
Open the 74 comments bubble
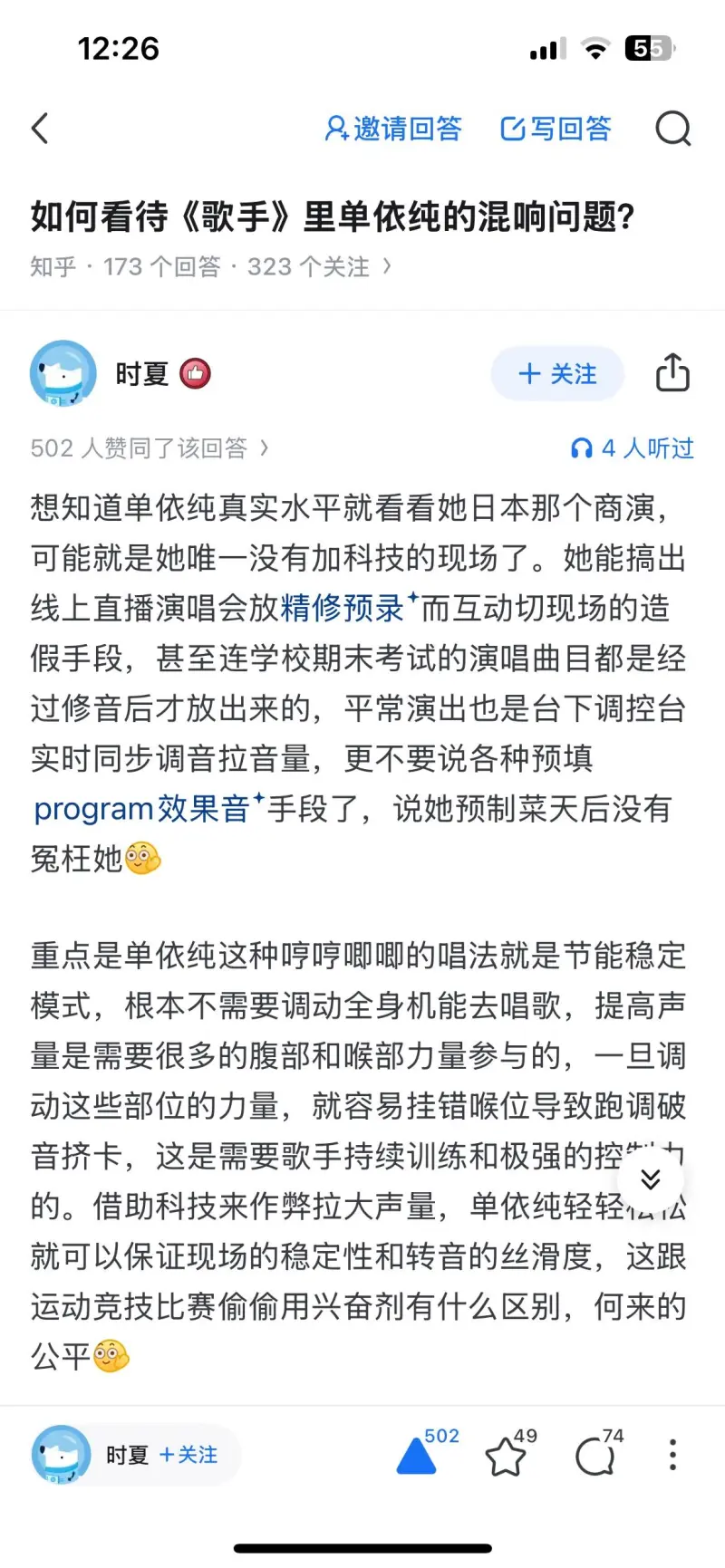tap(595, 1457)
